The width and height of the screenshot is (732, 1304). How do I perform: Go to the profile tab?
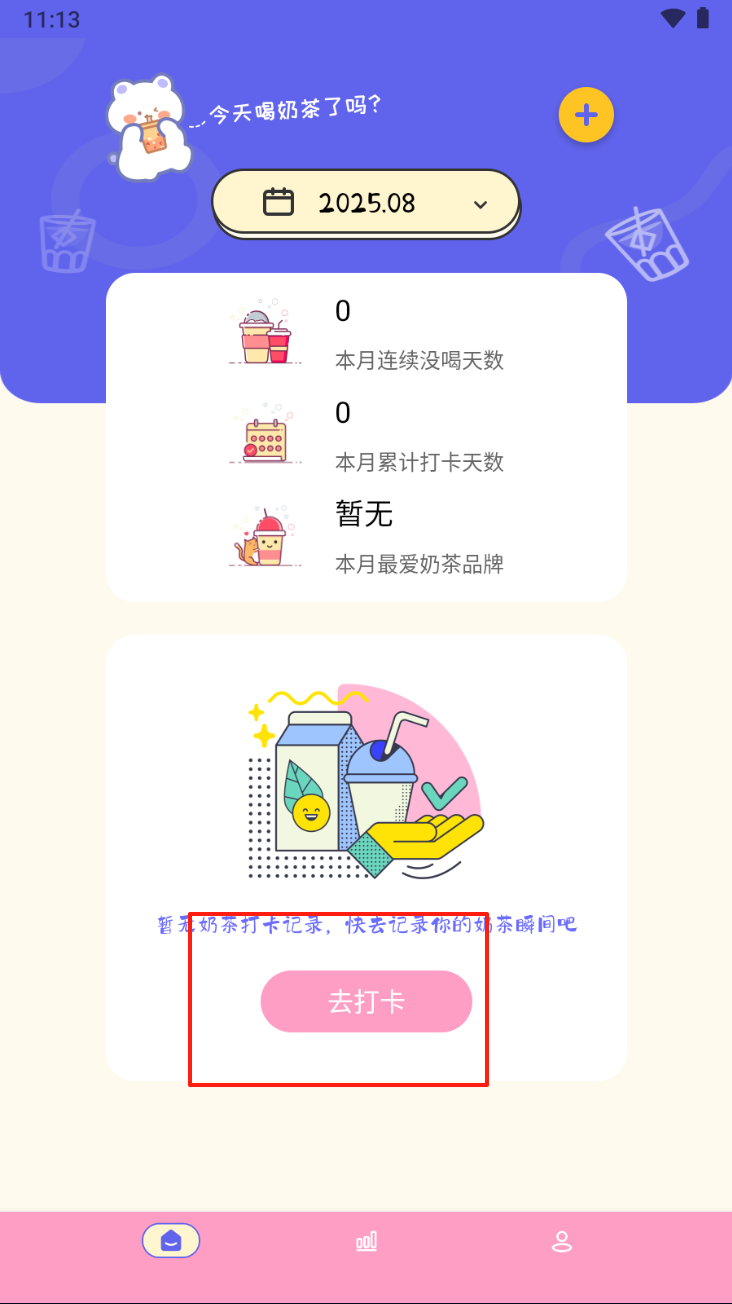pyautogui.click(x=562, y=1242)
